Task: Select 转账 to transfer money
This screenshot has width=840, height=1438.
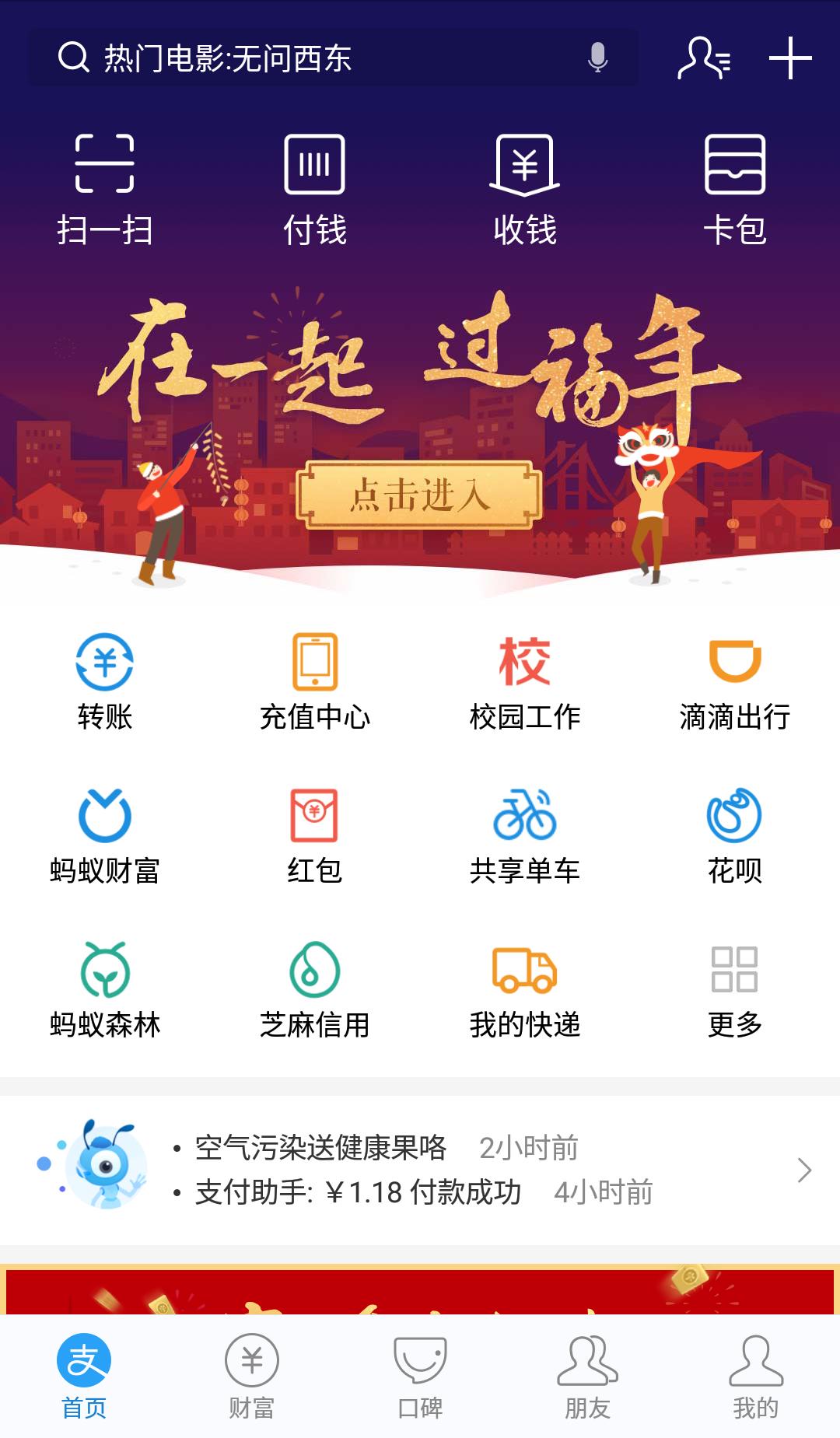Action: pyautogui.click(x=105, y=681)
